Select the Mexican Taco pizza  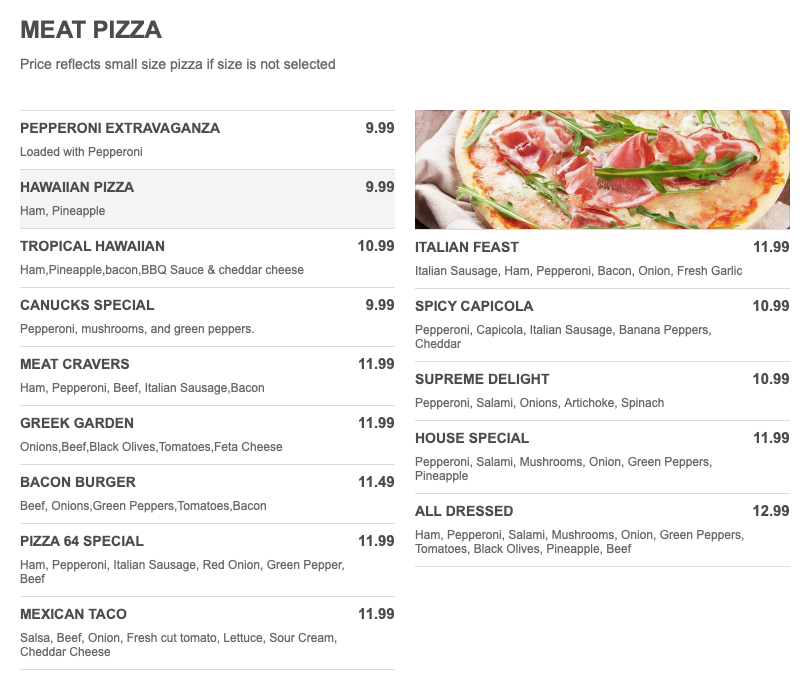(x=74, y=615)
